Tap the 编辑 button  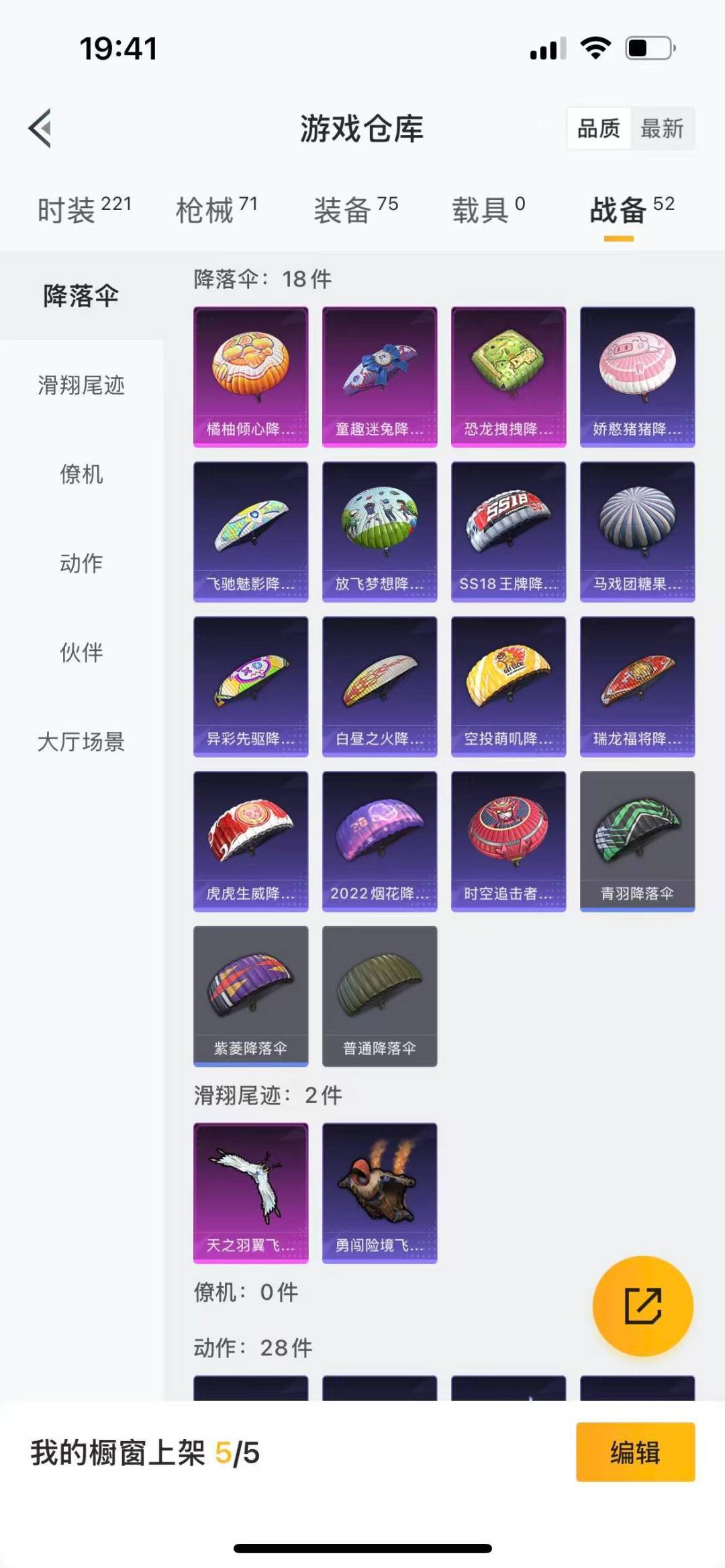635,1452
